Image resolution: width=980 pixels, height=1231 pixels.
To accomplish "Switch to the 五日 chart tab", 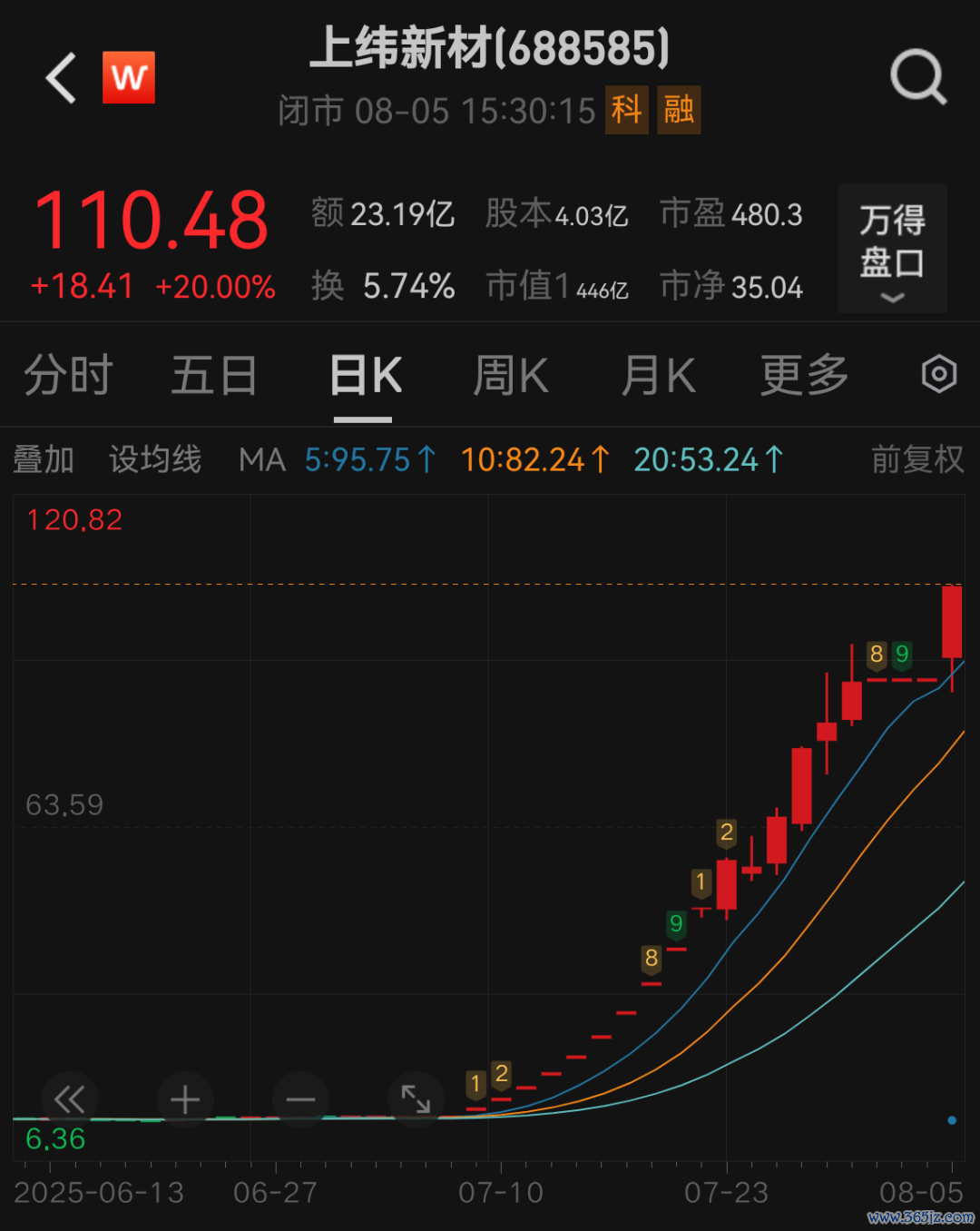I will point(214,375).
